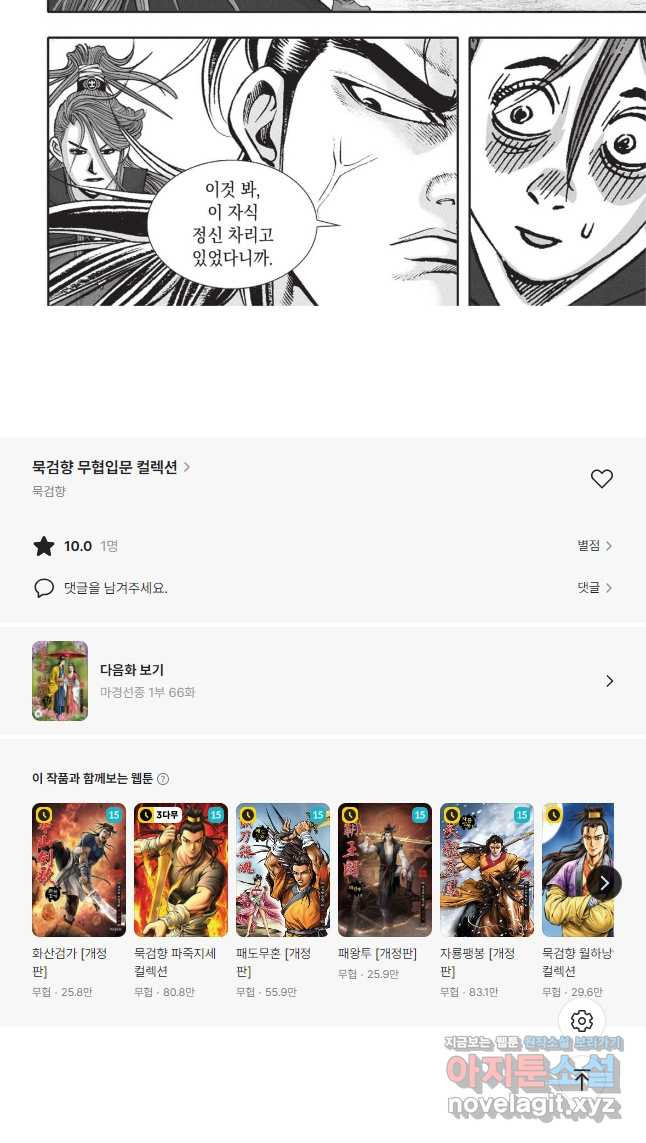Open viewer settings gear

coord(582,1021)
